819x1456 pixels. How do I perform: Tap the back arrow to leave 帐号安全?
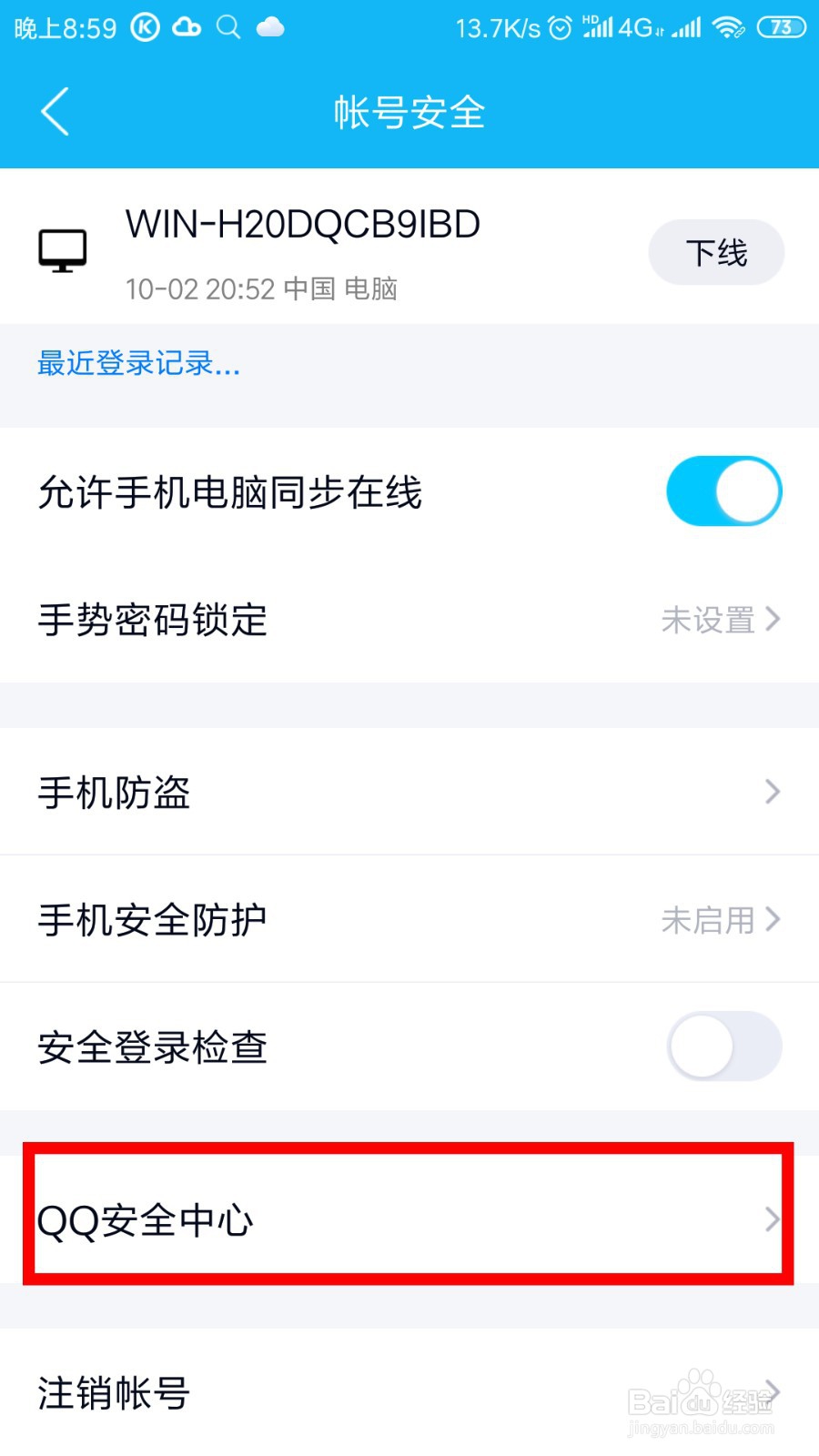coord(55,112)
